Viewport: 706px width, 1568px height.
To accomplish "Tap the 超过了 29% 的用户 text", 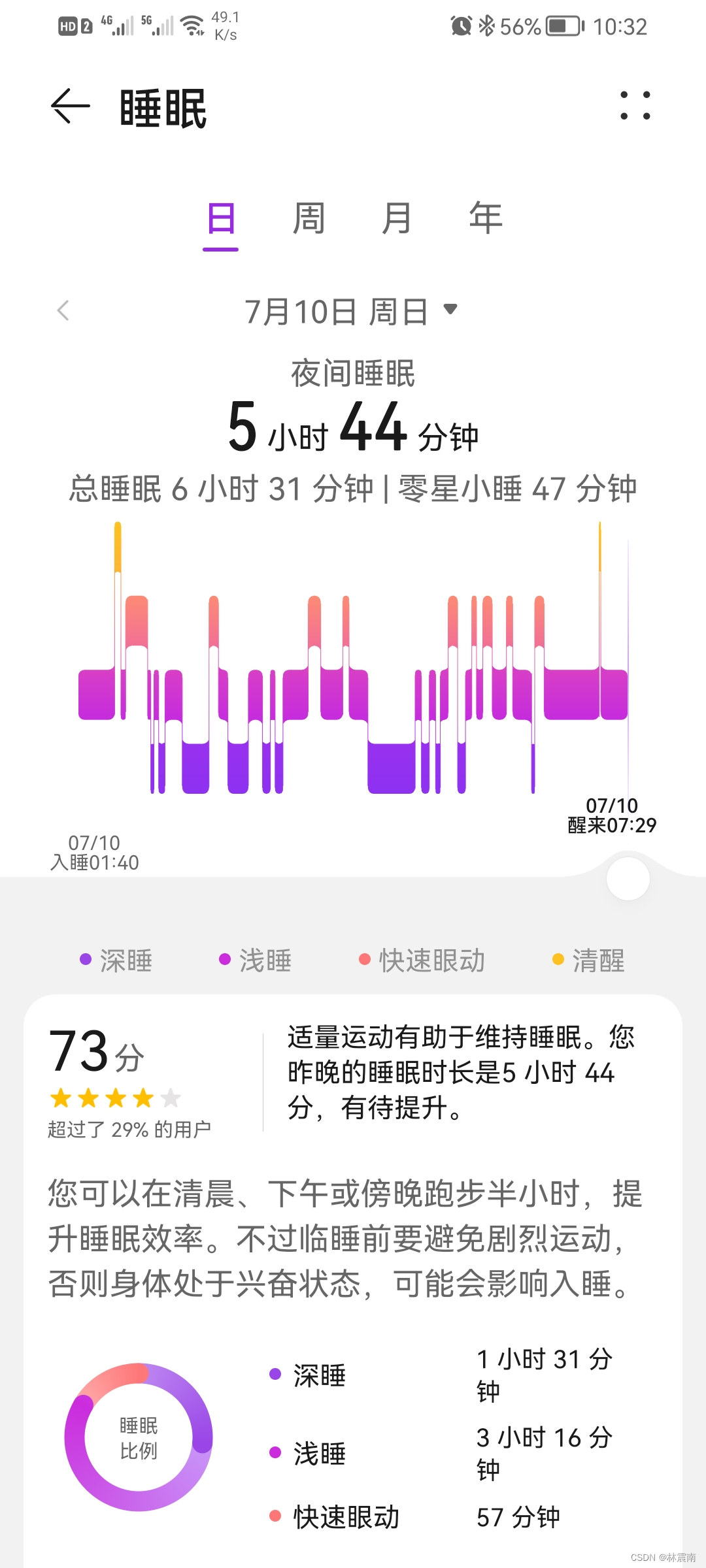I will pyautogui.click(x=129, y=1130).
